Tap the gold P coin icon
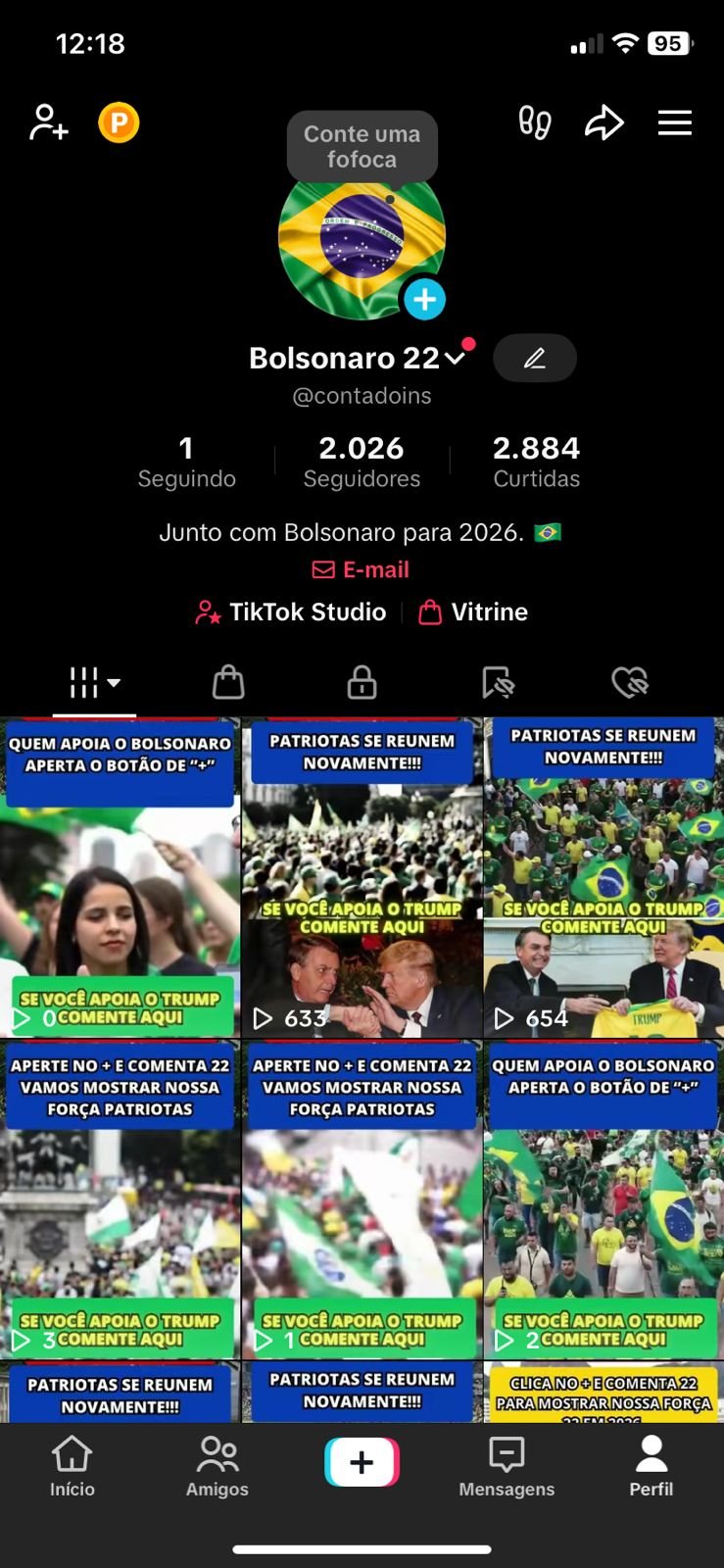 click(119, 122)
